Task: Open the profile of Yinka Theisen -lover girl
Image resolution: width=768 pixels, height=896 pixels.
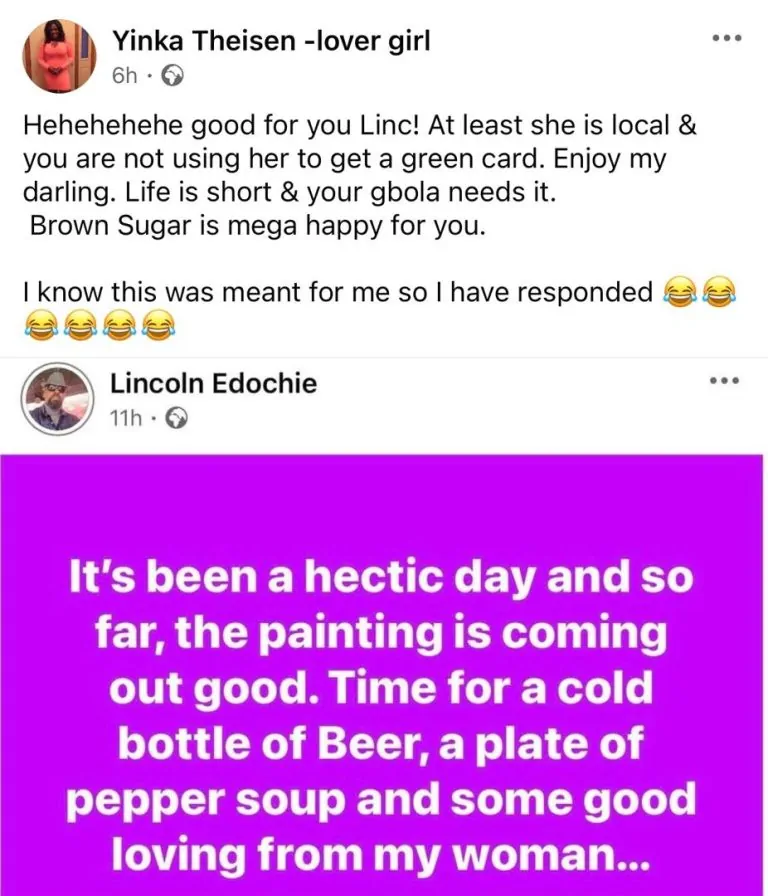Action: tap(272, 41)
